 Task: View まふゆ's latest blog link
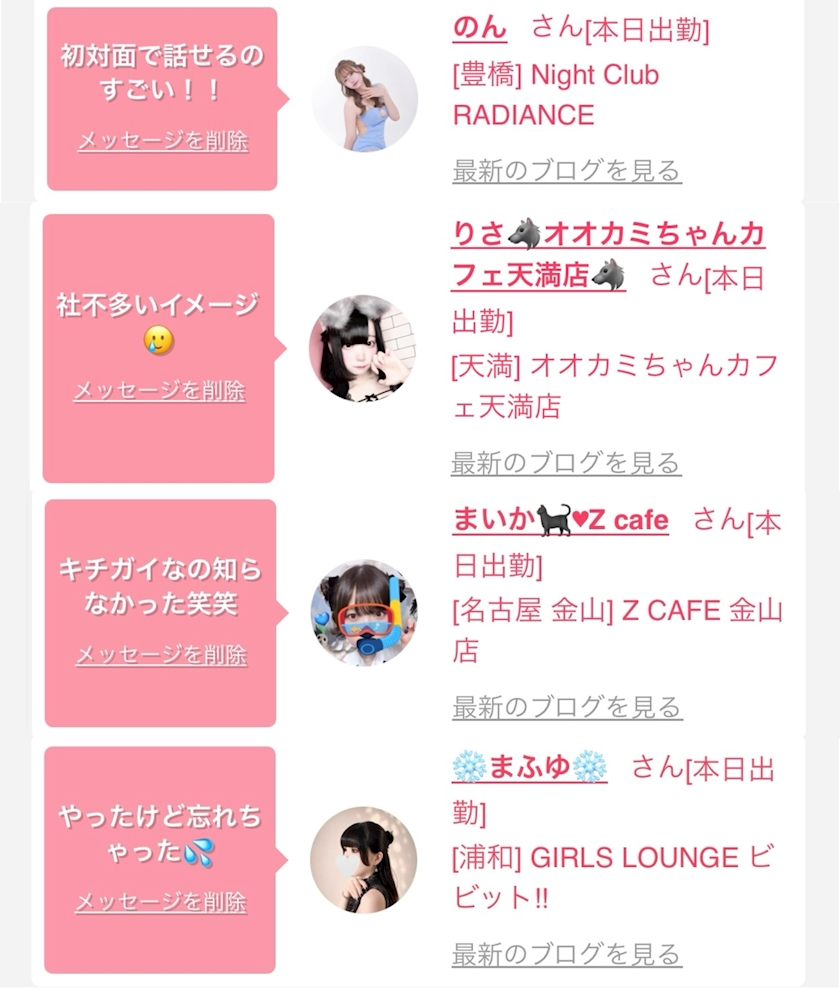pos(567,954)
